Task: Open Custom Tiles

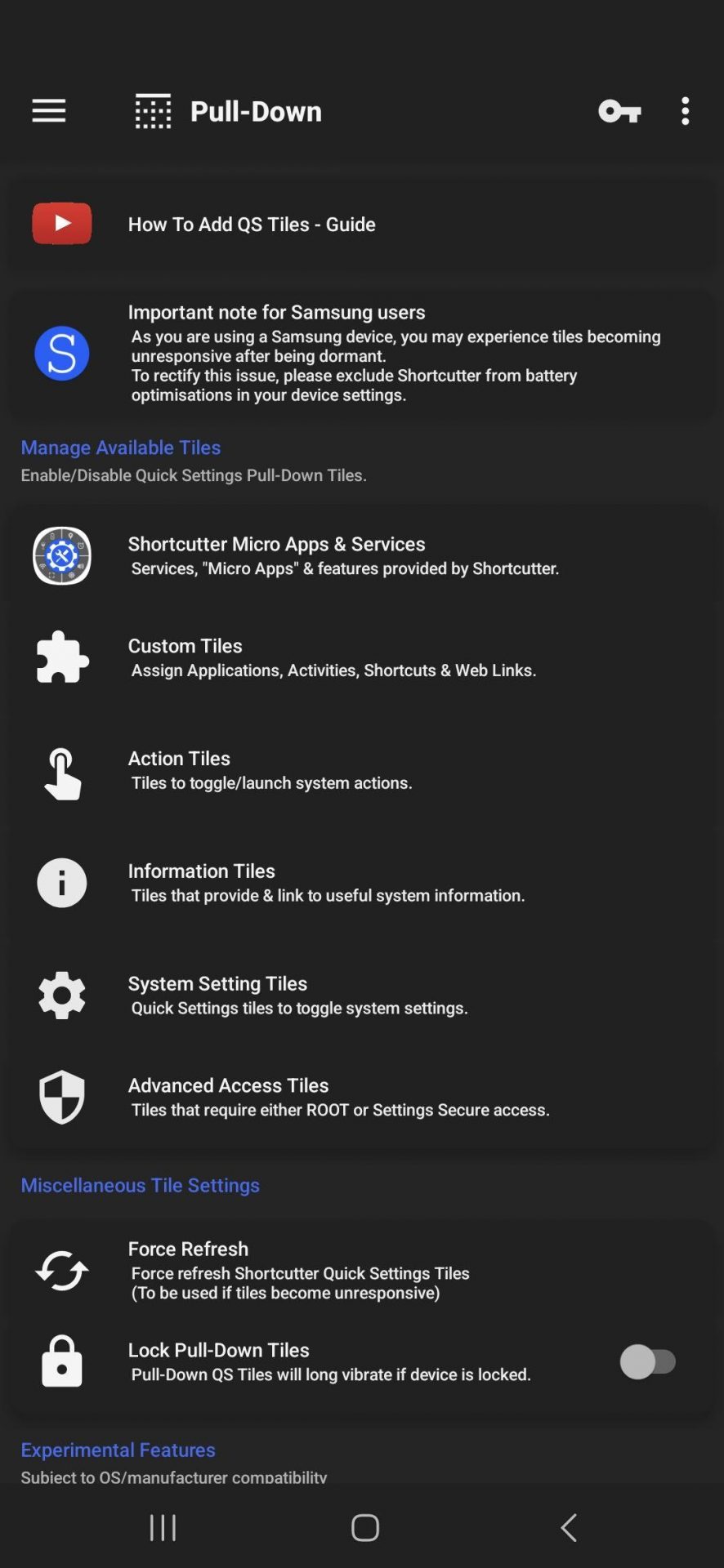Action: click(x=360, y=657)
